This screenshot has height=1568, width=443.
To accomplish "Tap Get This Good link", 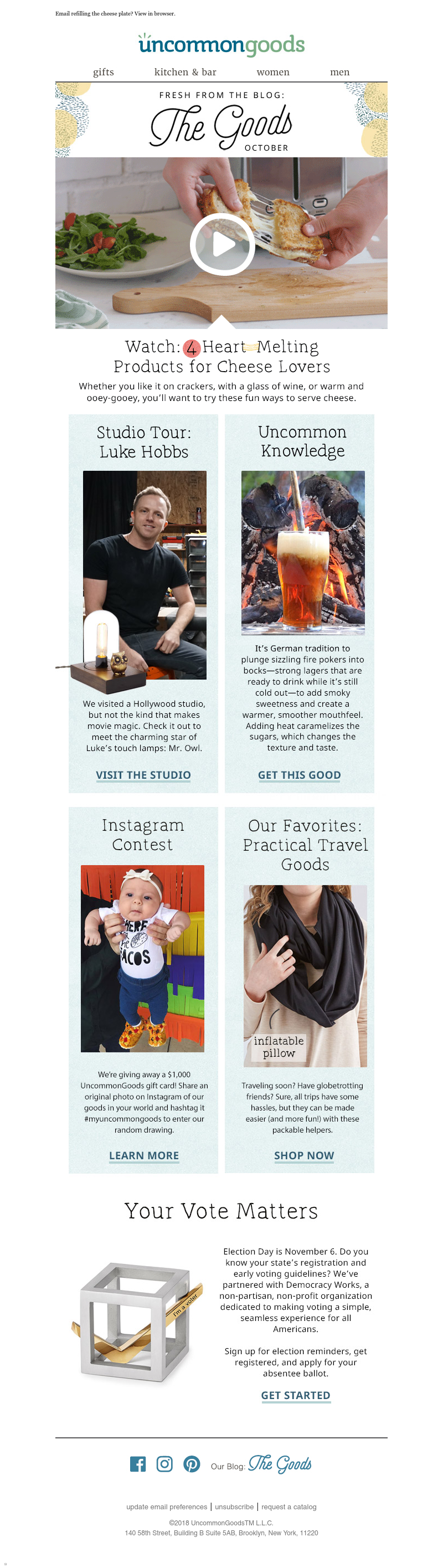I will click(x=299, y=775).
